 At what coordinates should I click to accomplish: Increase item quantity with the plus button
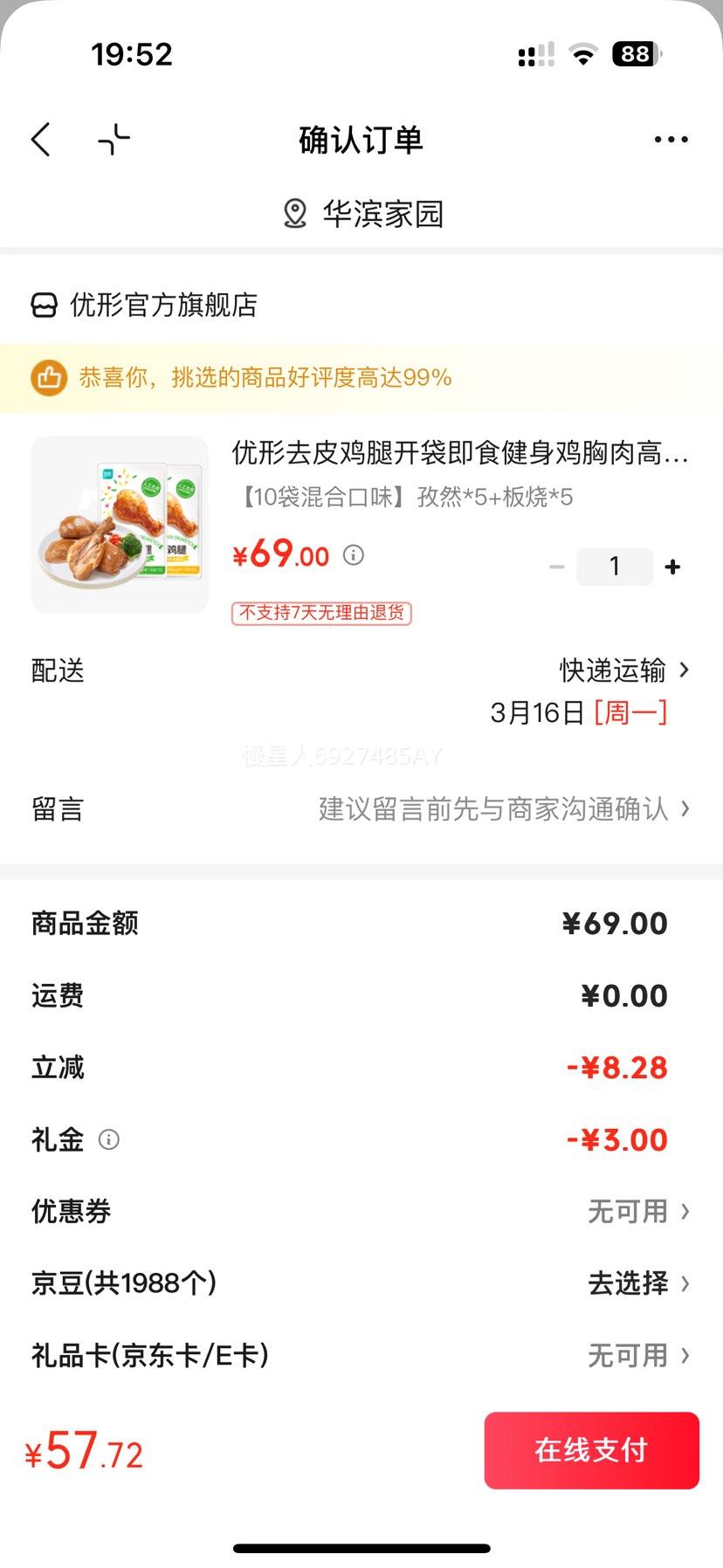coord(672,567)
